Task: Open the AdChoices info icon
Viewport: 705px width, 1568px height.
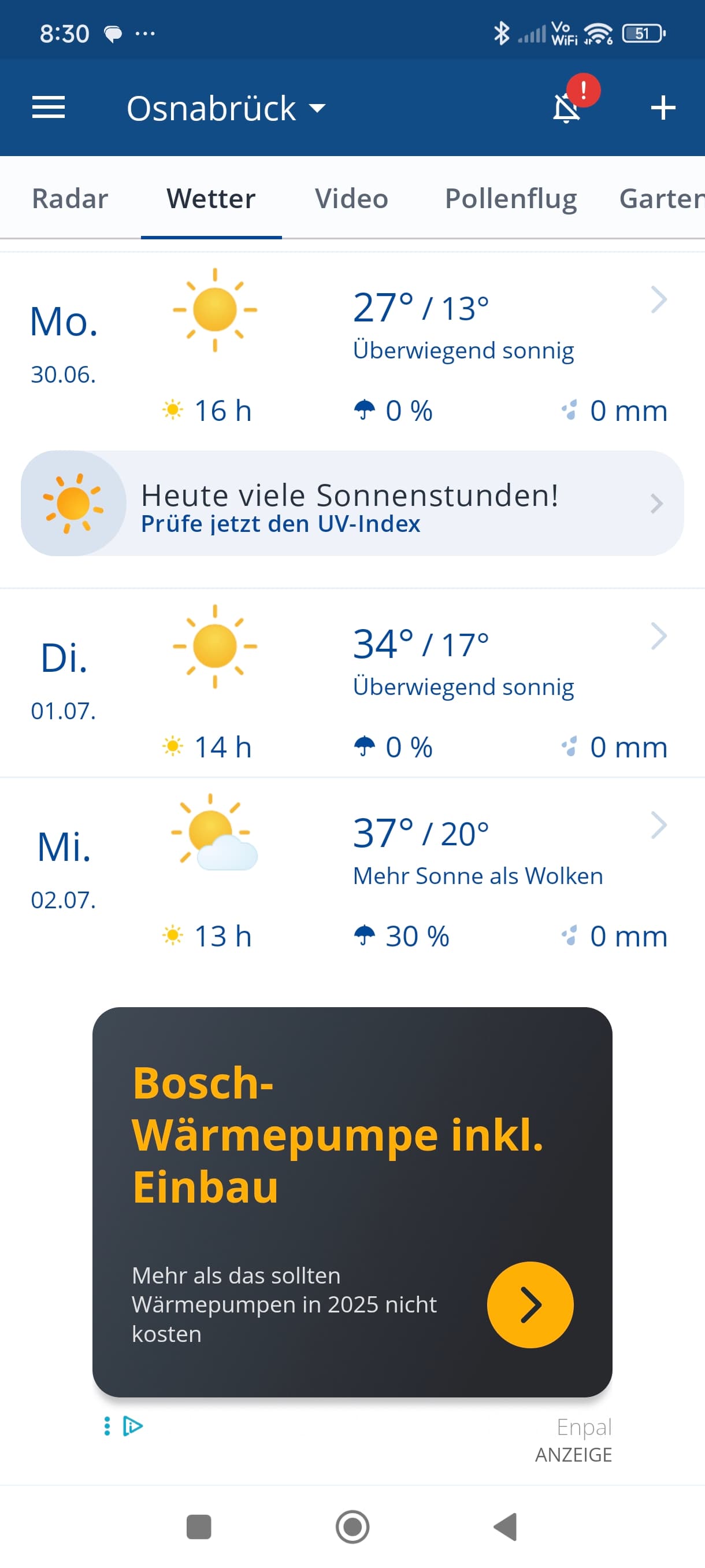Action: (132, 1426)
